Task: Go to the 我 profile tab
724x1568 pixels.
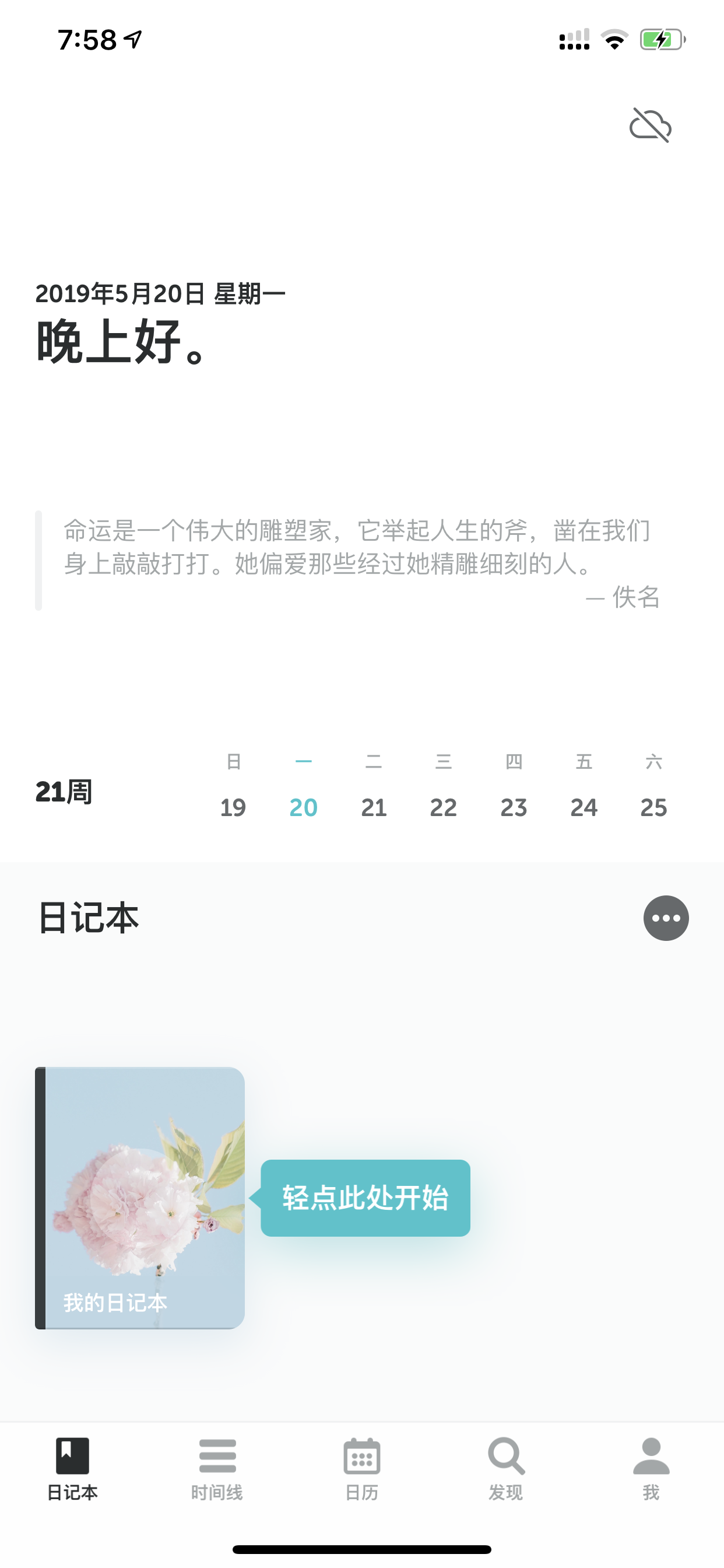Action: [651, 1469]
